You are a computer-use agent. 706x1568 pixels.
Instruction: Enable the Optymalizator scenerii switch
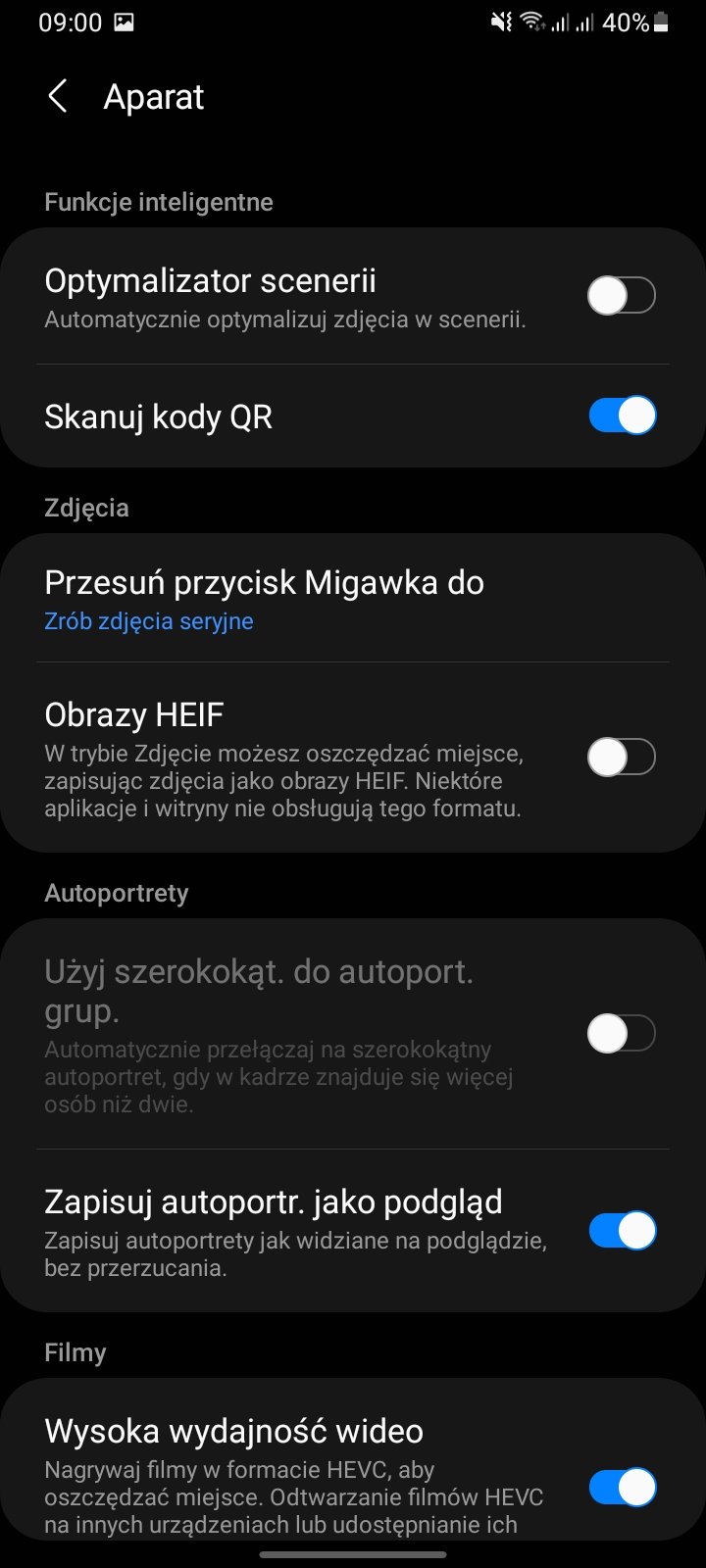(x=622, y=295)
